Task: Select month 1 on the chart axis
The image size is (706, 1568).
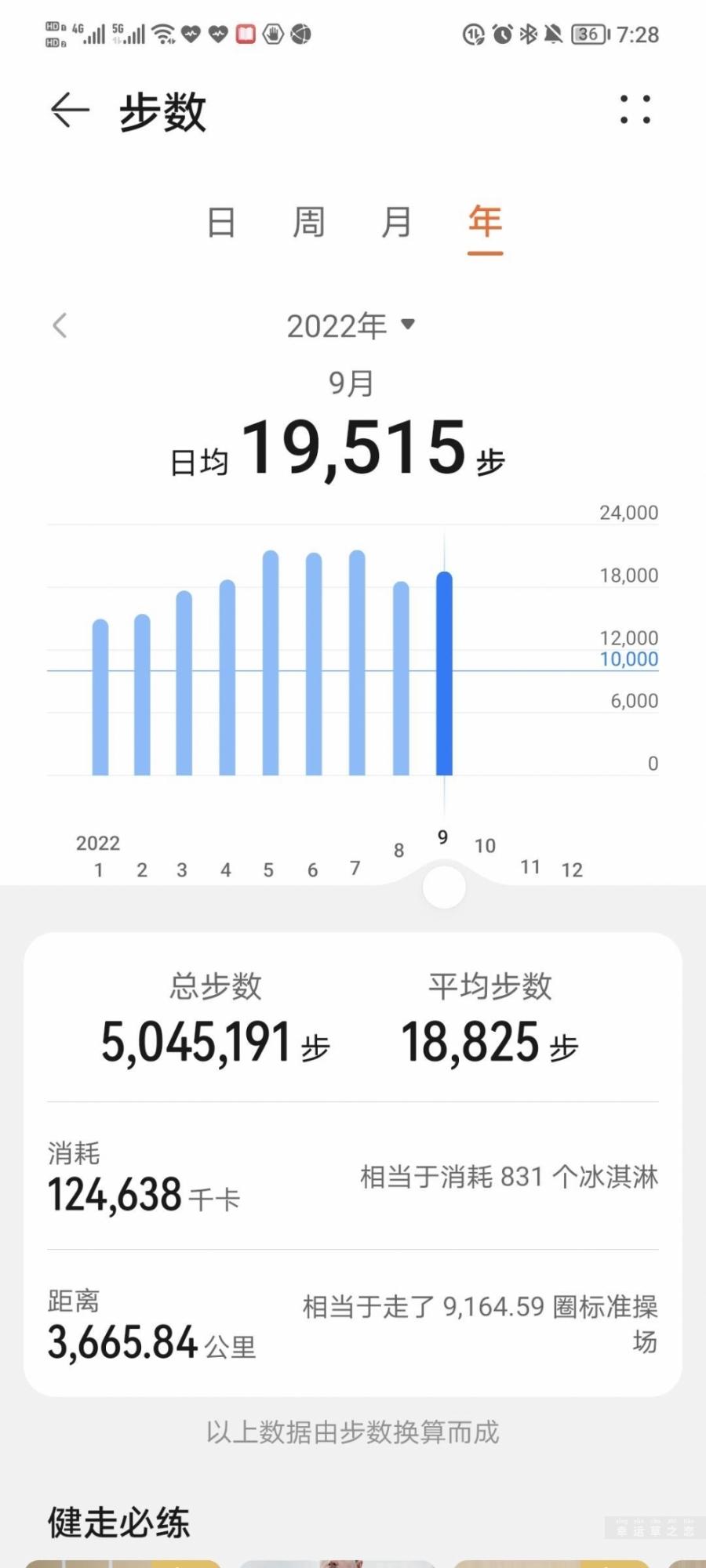Action: coord(99,870)
